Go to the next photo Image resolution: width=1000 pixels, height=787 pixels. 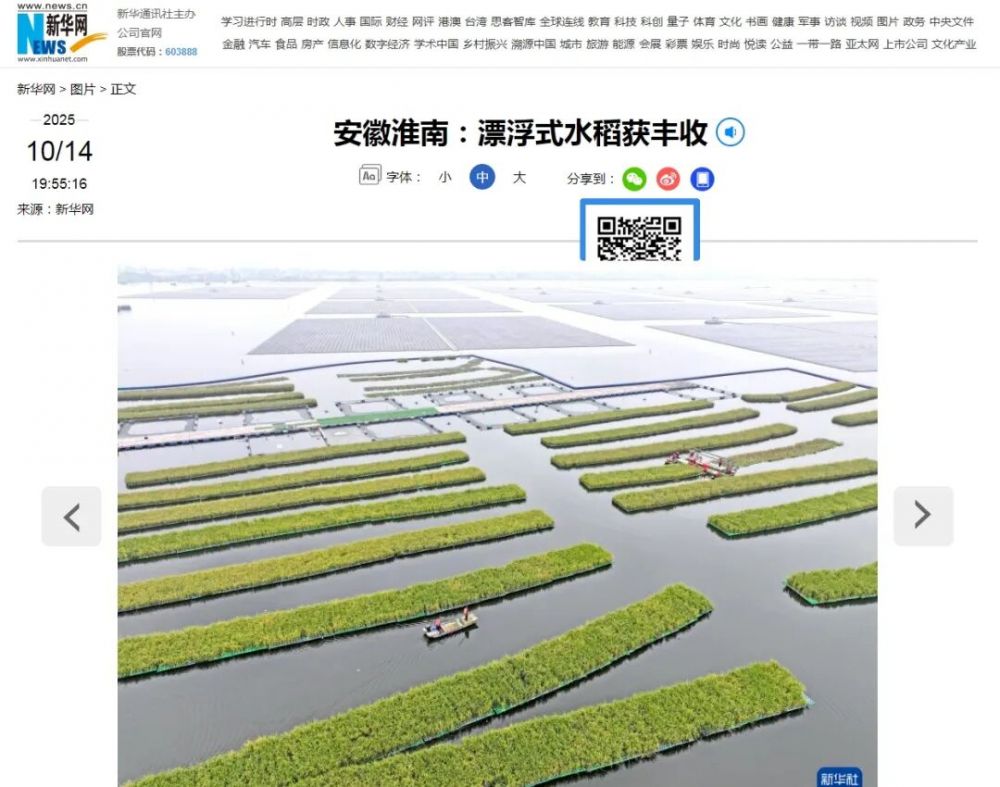click(922, 516)
